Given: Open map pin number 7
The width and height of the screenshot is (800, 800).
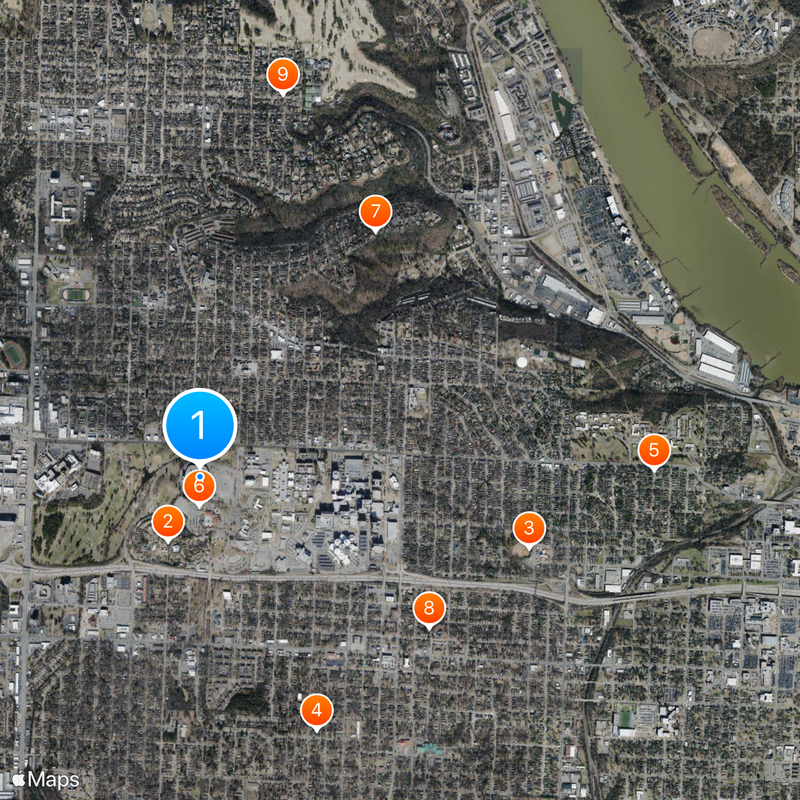Looking at the screenshot, I should [x=375, y=211].
